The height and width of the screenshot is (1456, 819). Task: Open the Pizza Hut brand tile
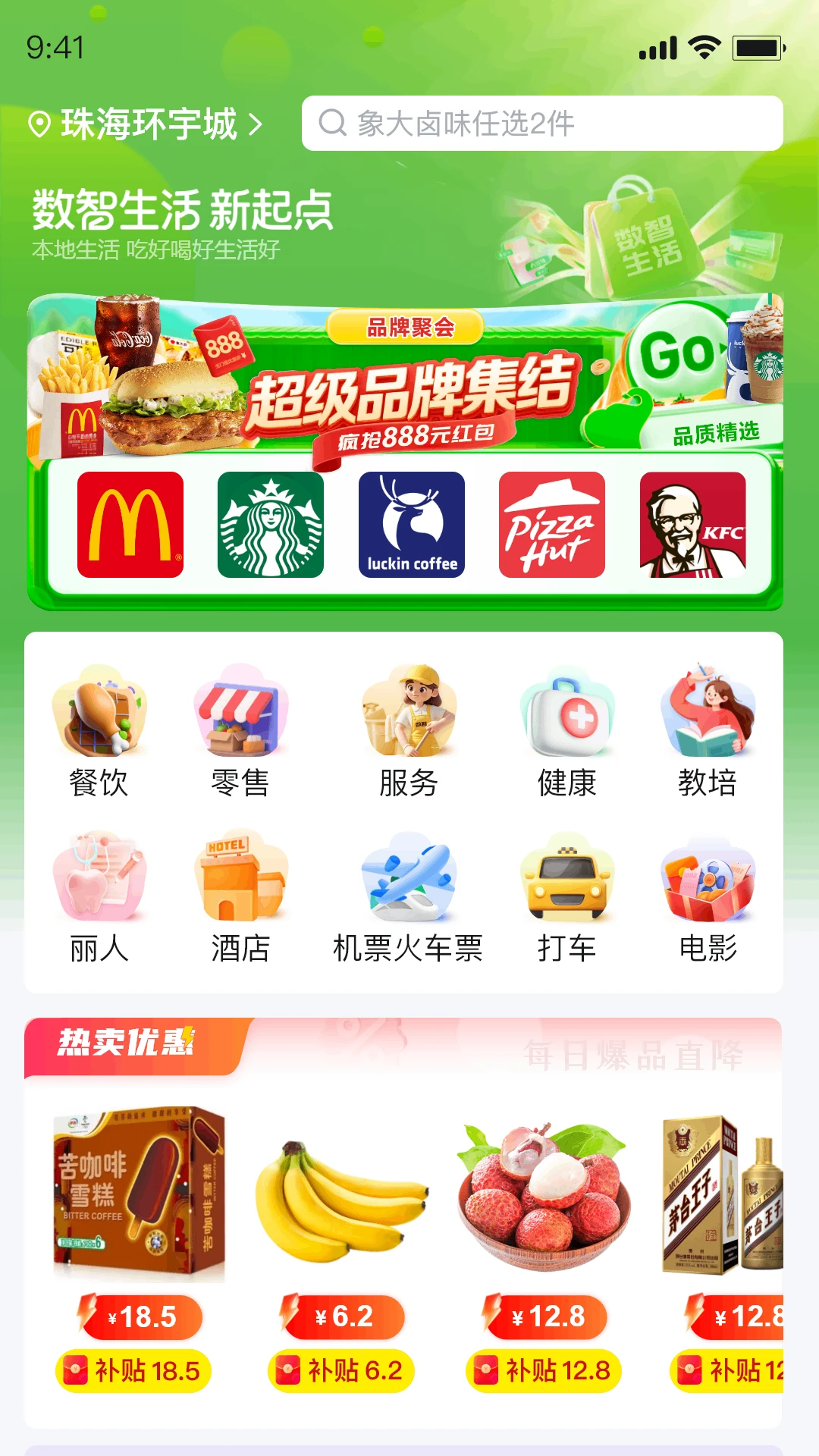point(552,525)
